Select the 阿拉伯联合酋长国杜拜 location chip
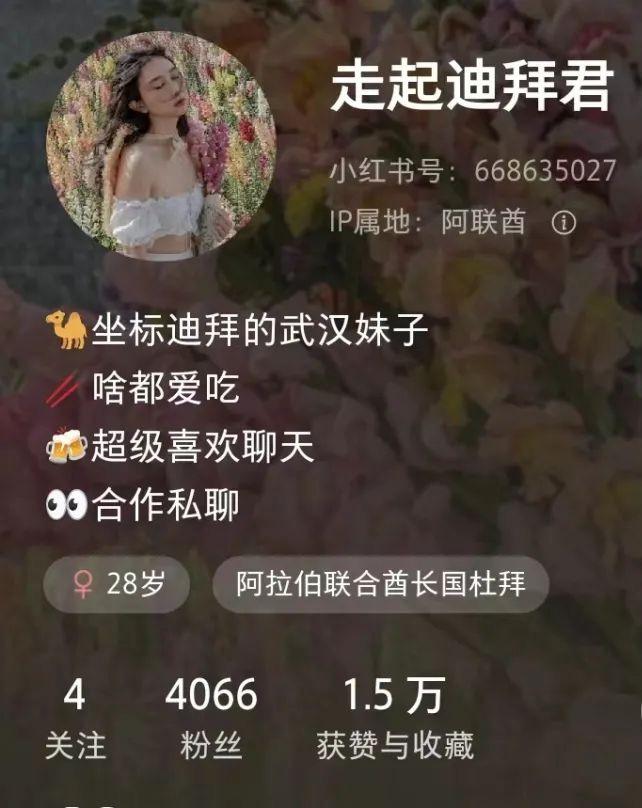 click(x=380, y=584)
